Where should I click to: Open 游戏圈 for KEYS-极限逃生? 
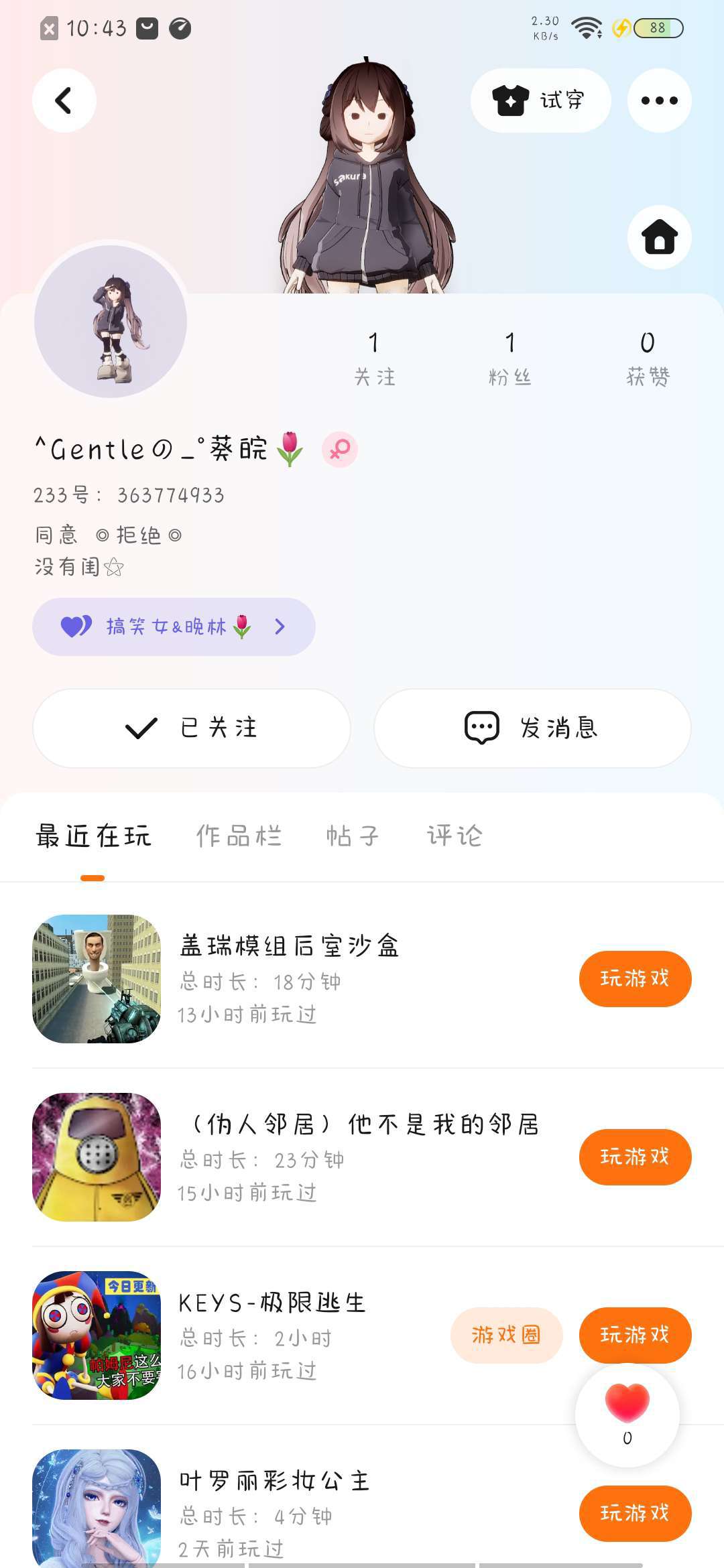(506, 1335)
